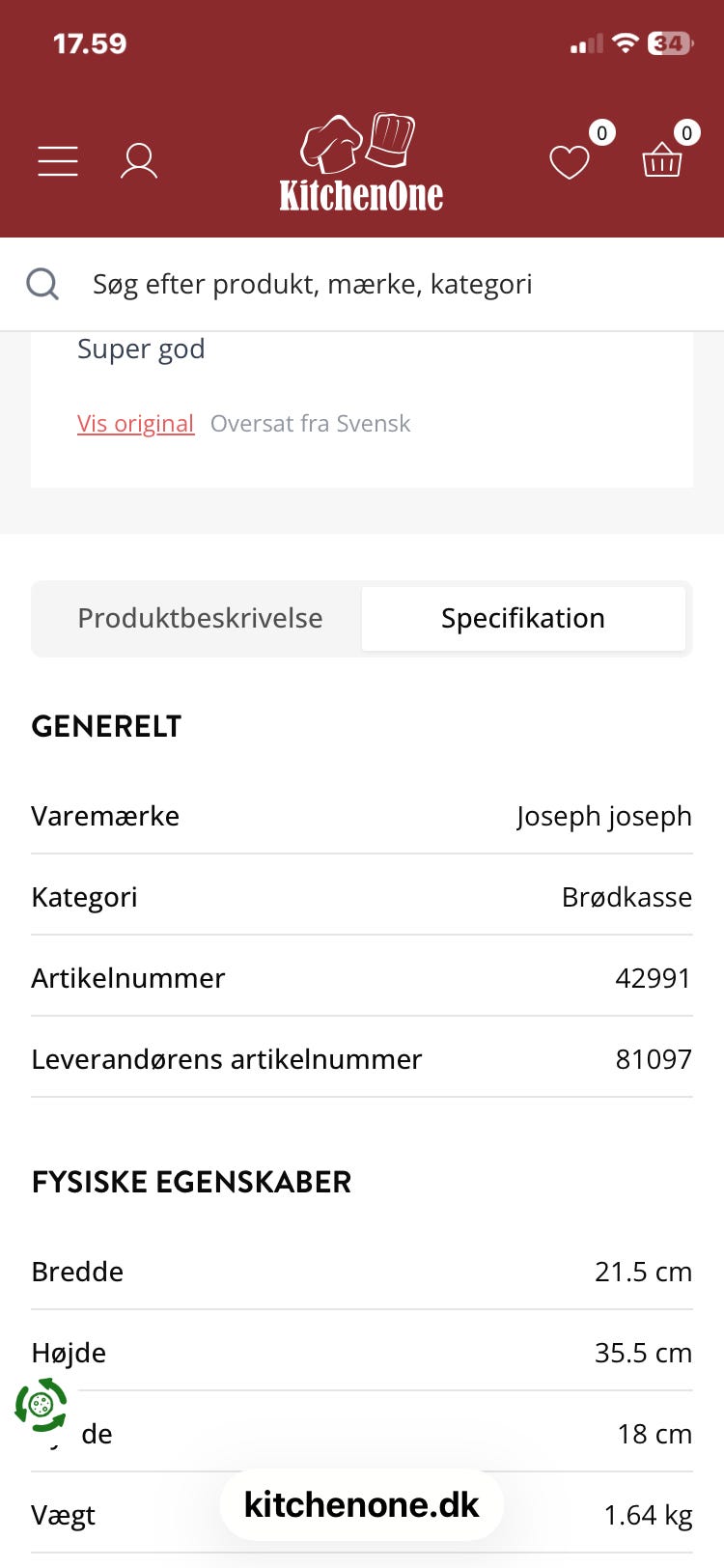Expand the GENERELT specification section
Screen dimensions: 724x1568
(x=106, y=726)
